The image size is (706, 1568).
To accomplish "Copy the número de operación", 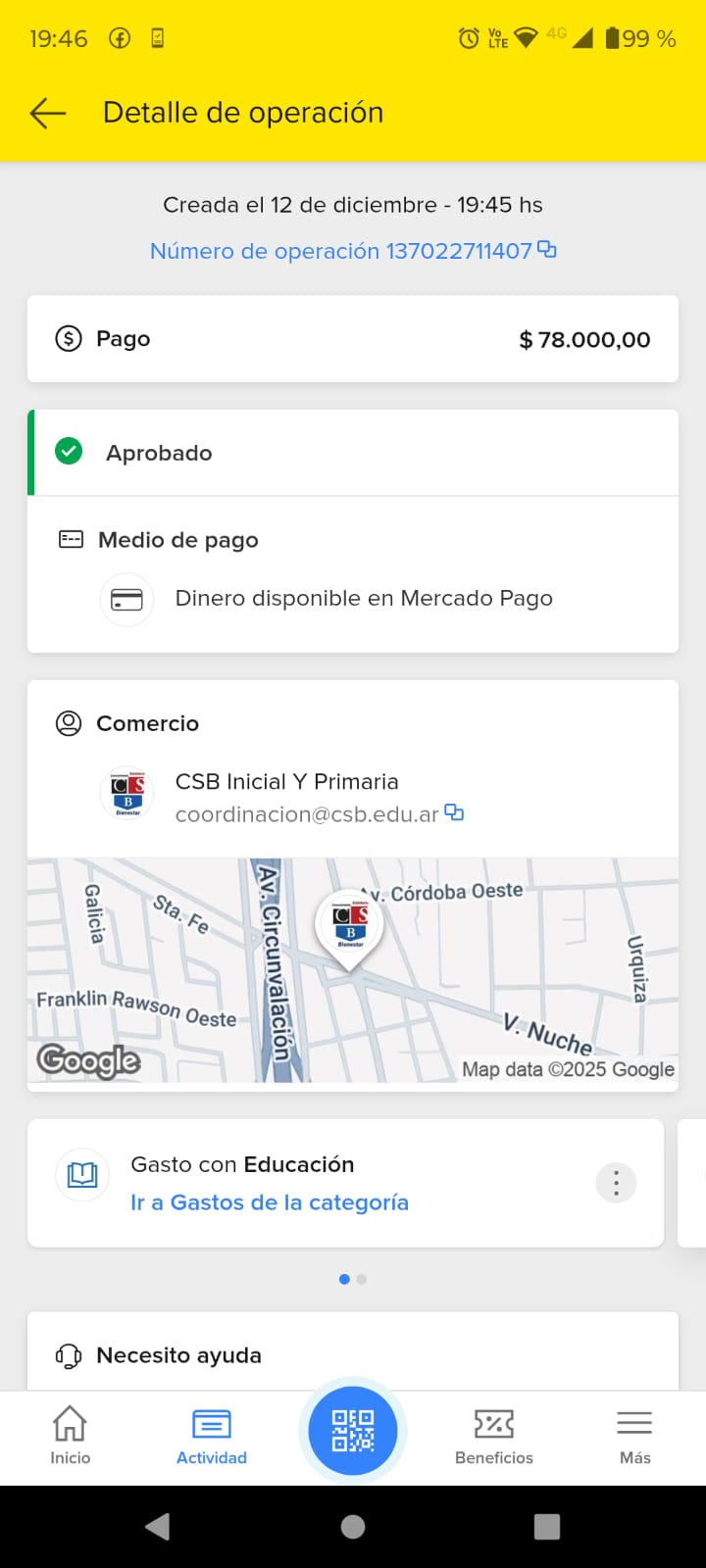I will coord(547,250).
